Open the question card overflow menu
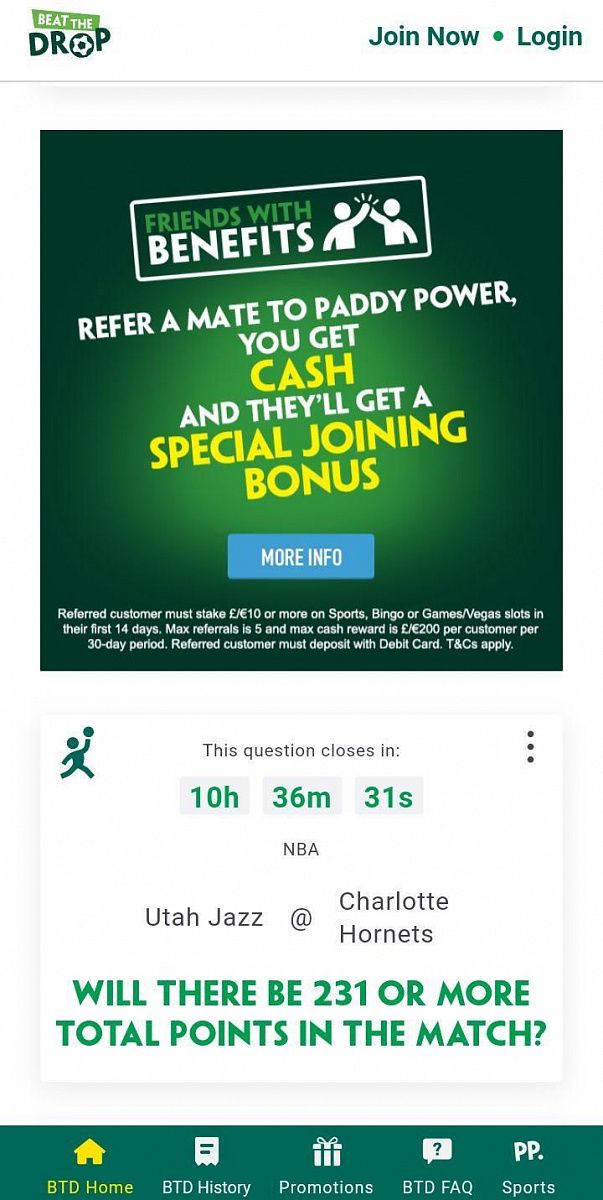 pyautogui.click(x=530, y=747)
